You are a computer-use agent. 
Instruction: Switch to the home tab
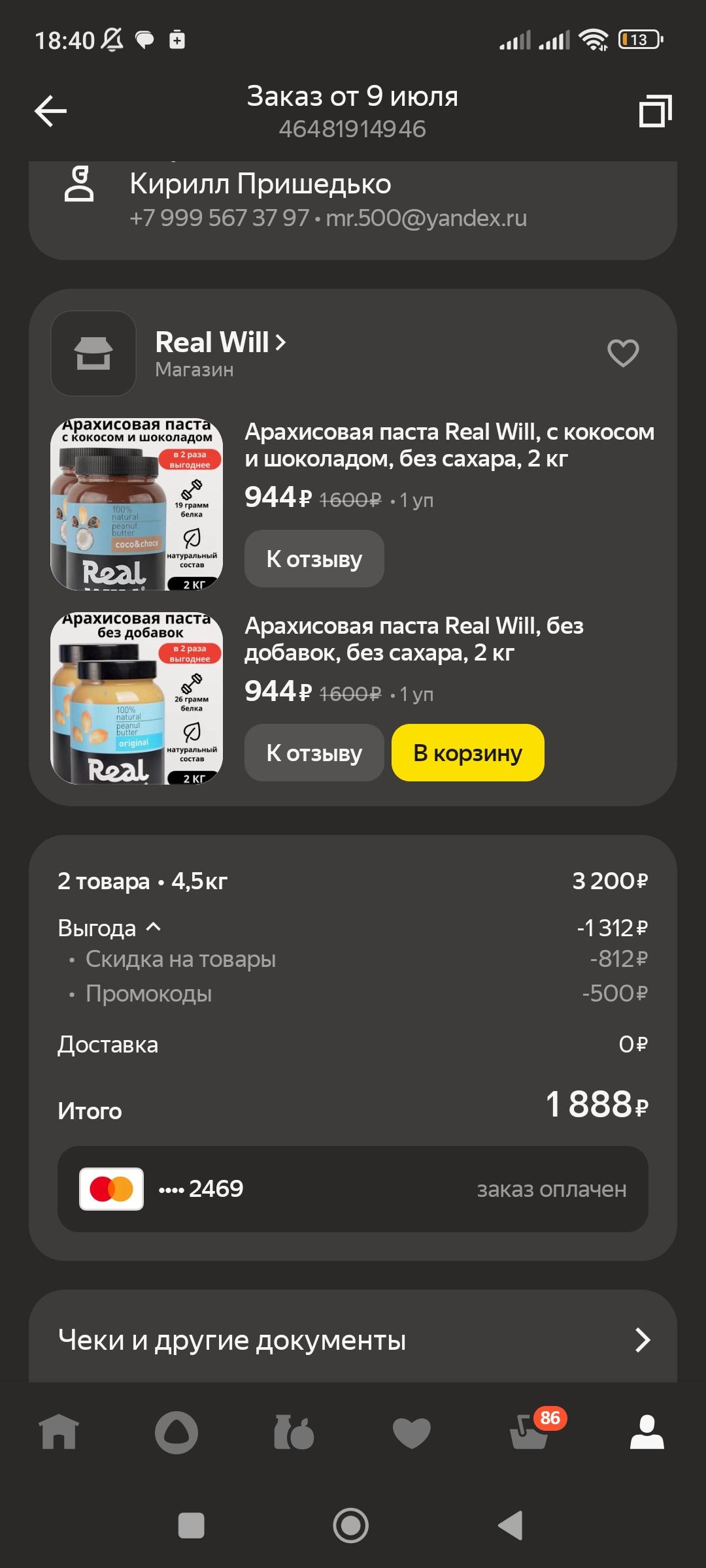(59, 1432)
